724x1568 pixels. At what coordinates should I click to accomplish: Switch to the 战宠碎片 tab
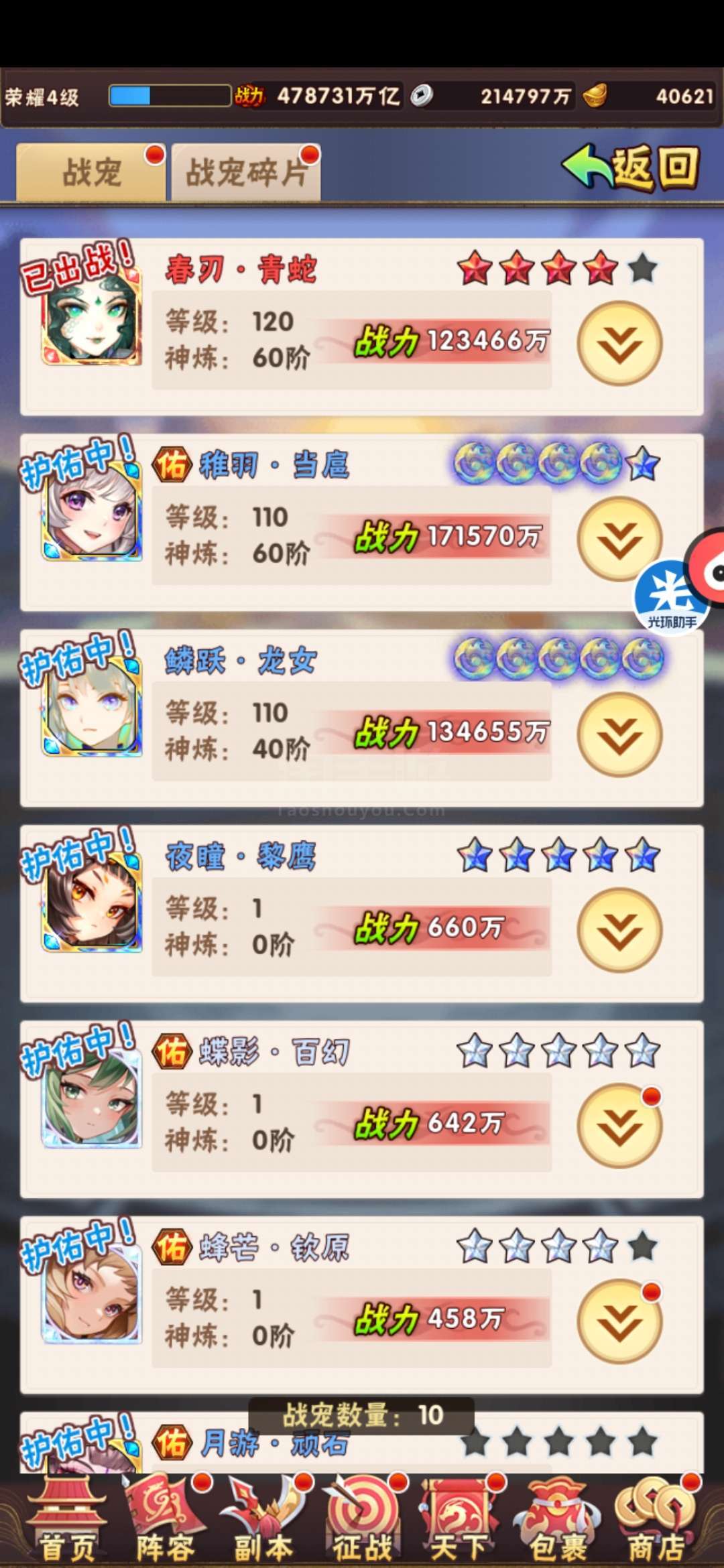246,173
